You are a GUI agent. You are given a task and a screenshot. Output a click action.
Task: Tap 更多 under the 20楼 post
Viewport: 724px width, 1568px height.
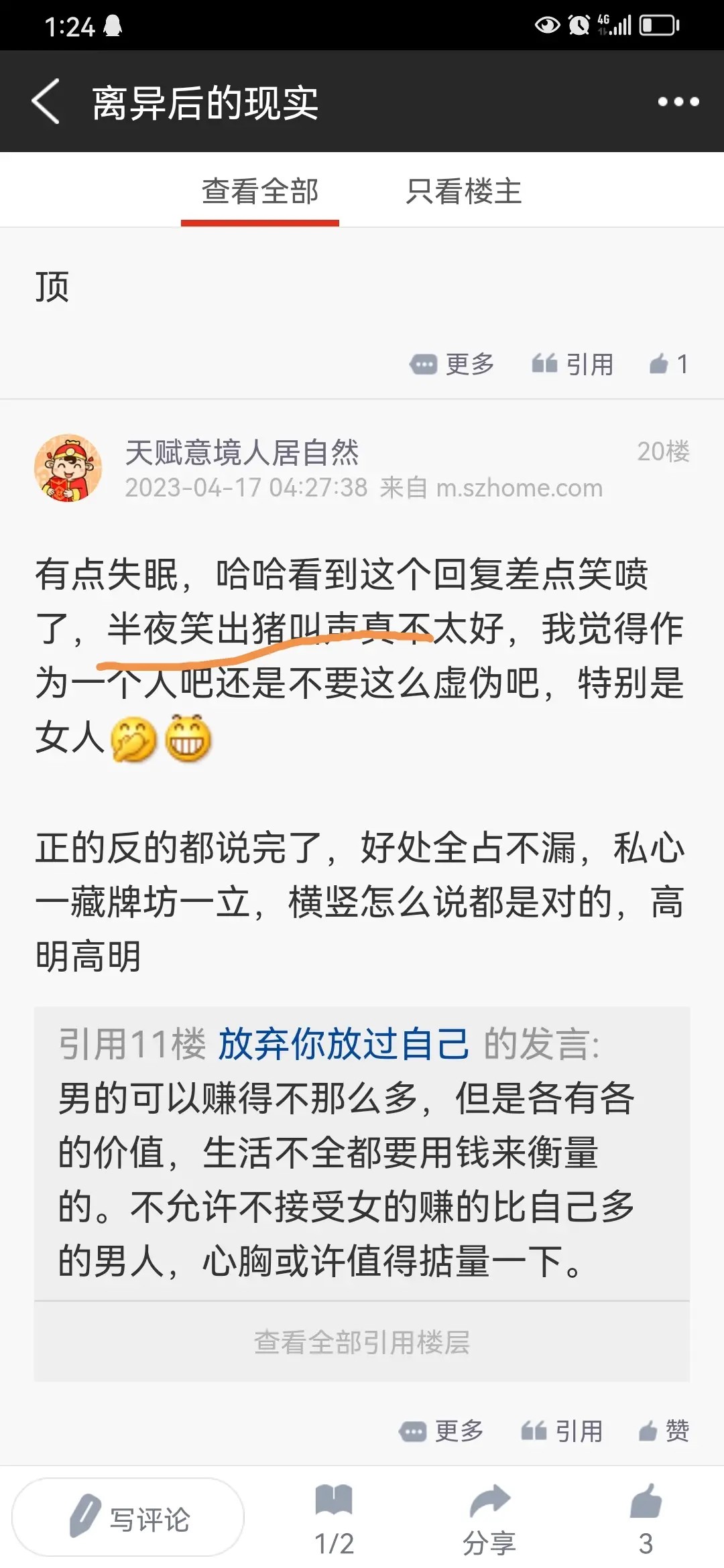442,1431
